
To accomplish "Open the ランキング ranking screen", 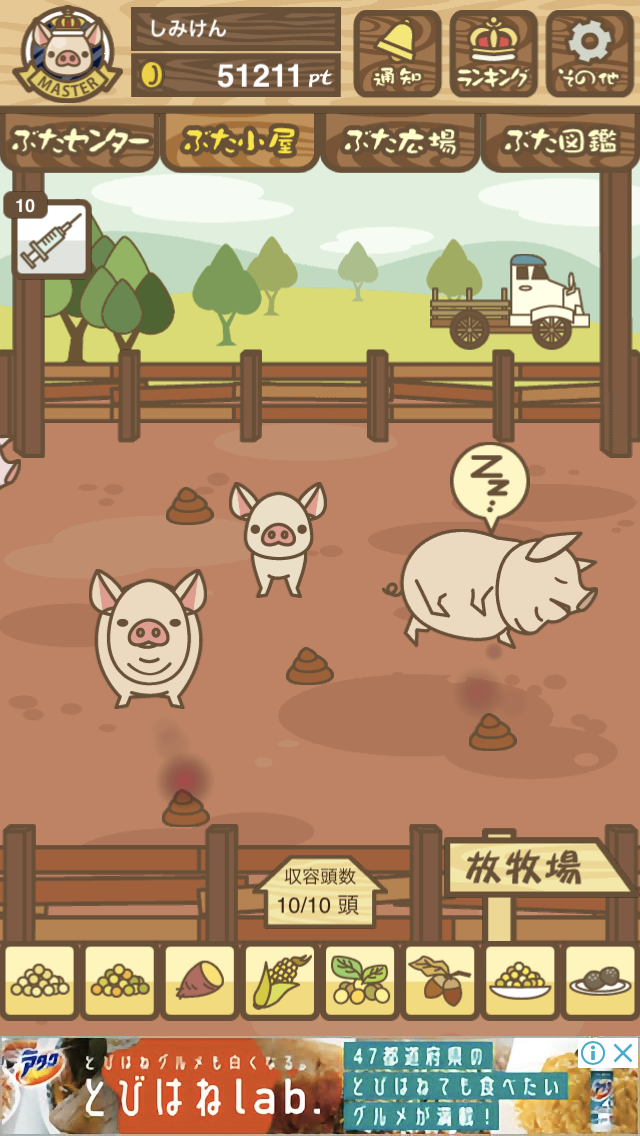I will pos(493,52).
